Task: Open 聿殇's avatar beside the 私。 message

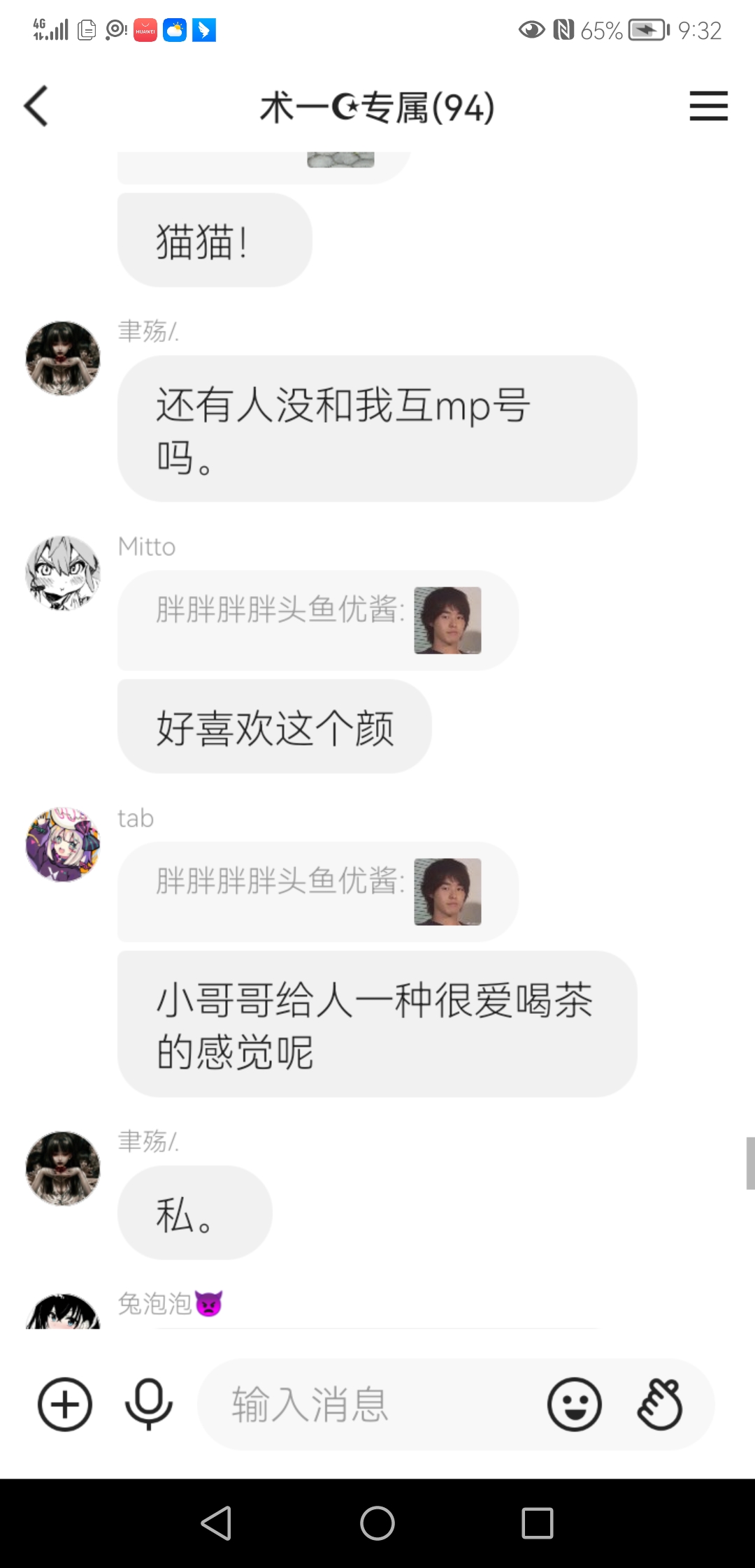Action: click(x=63, y=1168)
